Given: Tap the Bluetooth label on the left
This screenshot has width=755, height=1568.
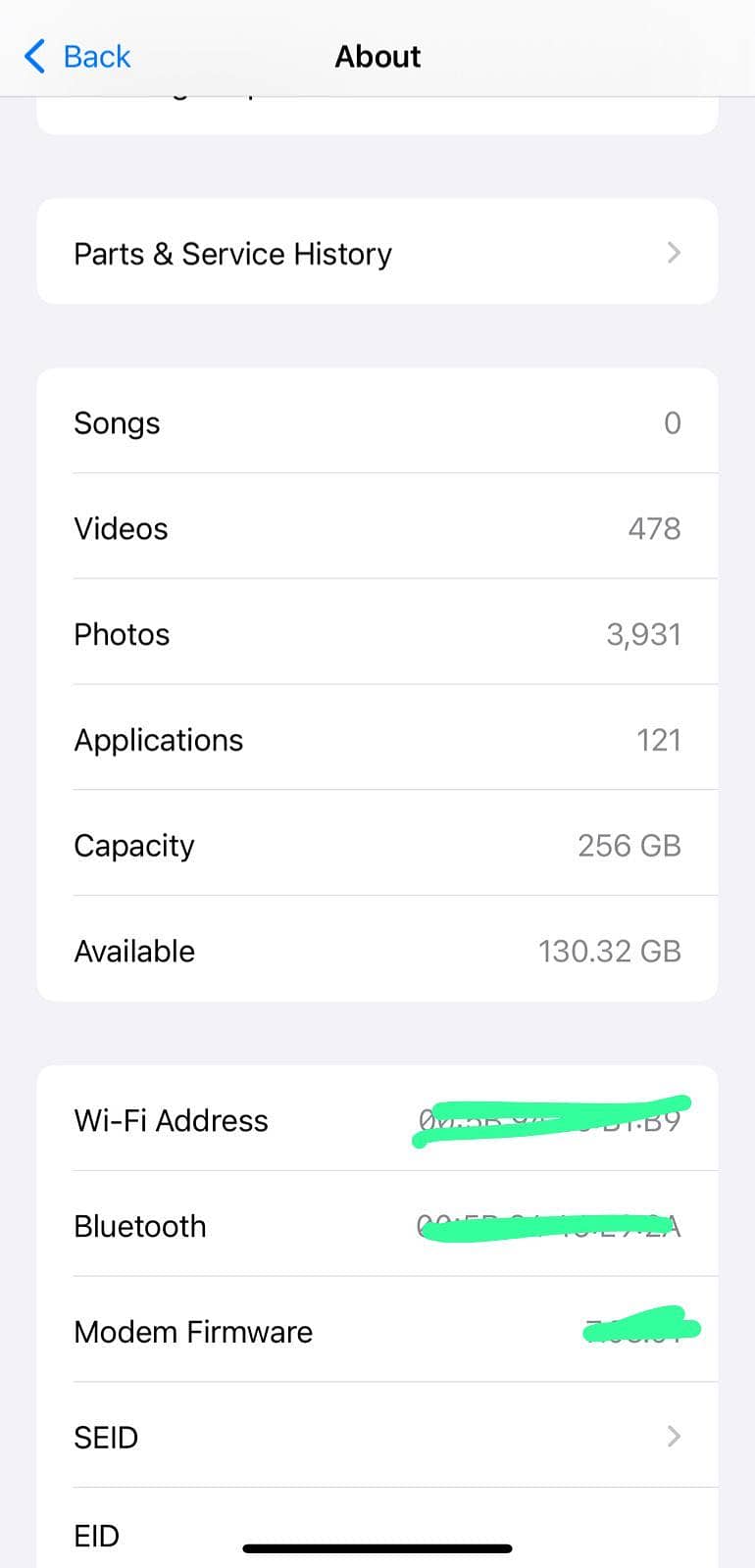Looking at the screenshot, I should pos(139,1225).
